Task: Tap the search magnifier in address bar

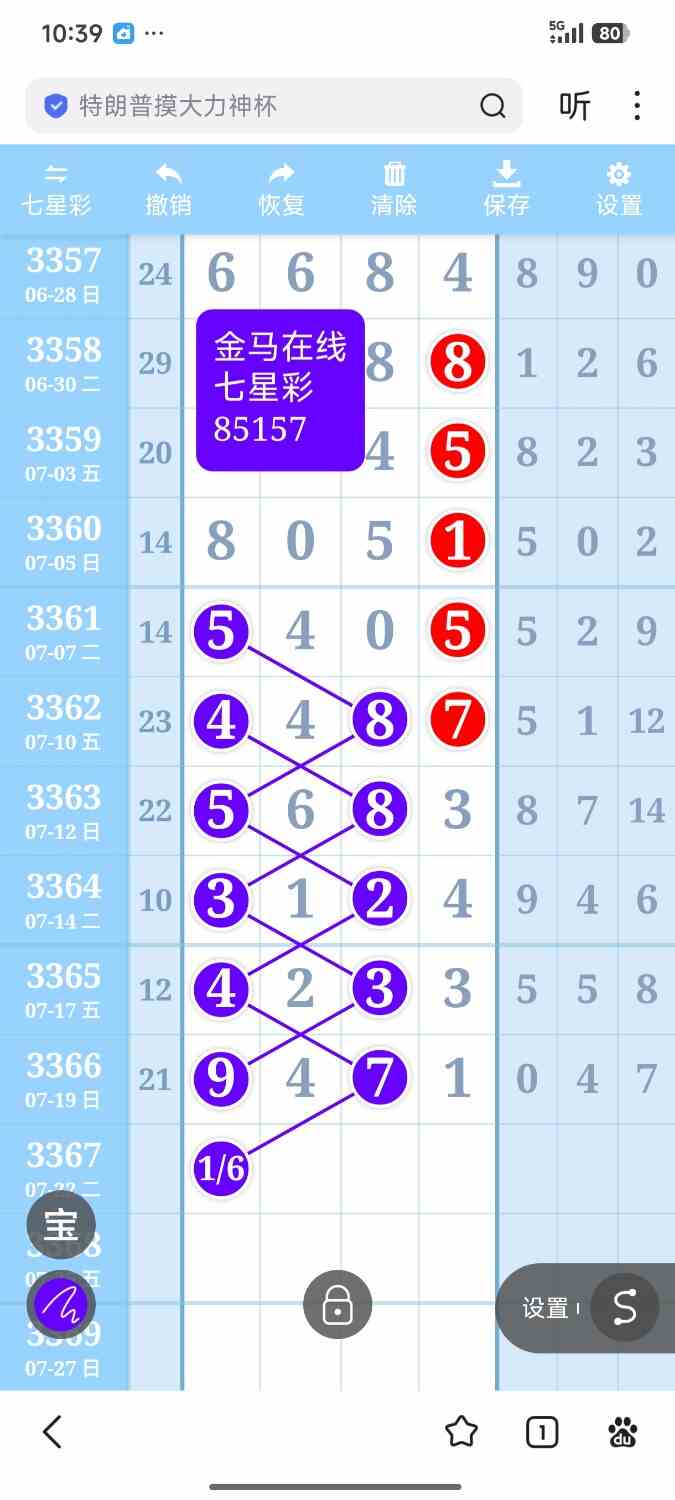Action: [493, 106]
